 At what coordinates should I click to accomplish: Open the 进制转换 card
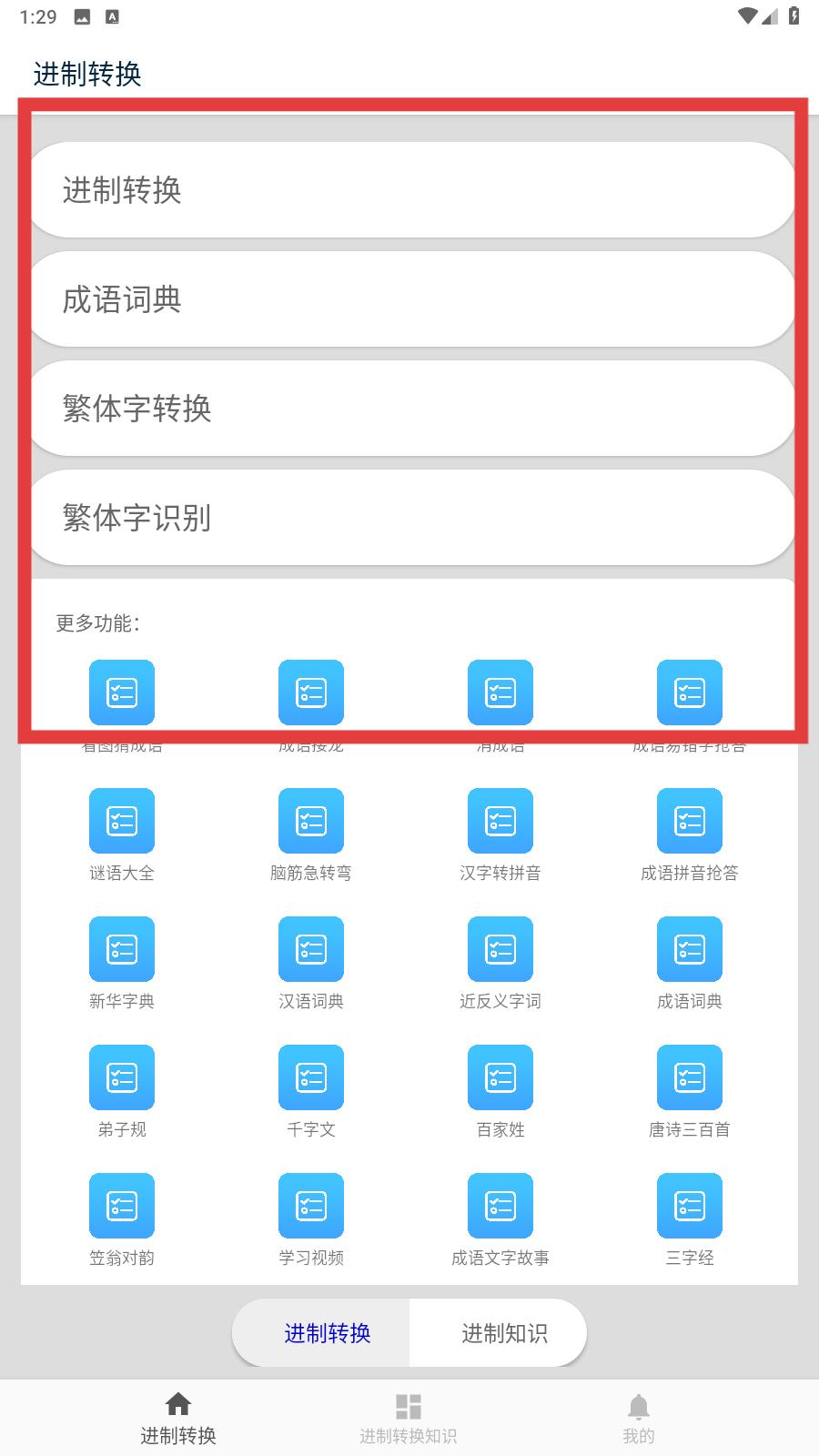coord(412,190)
